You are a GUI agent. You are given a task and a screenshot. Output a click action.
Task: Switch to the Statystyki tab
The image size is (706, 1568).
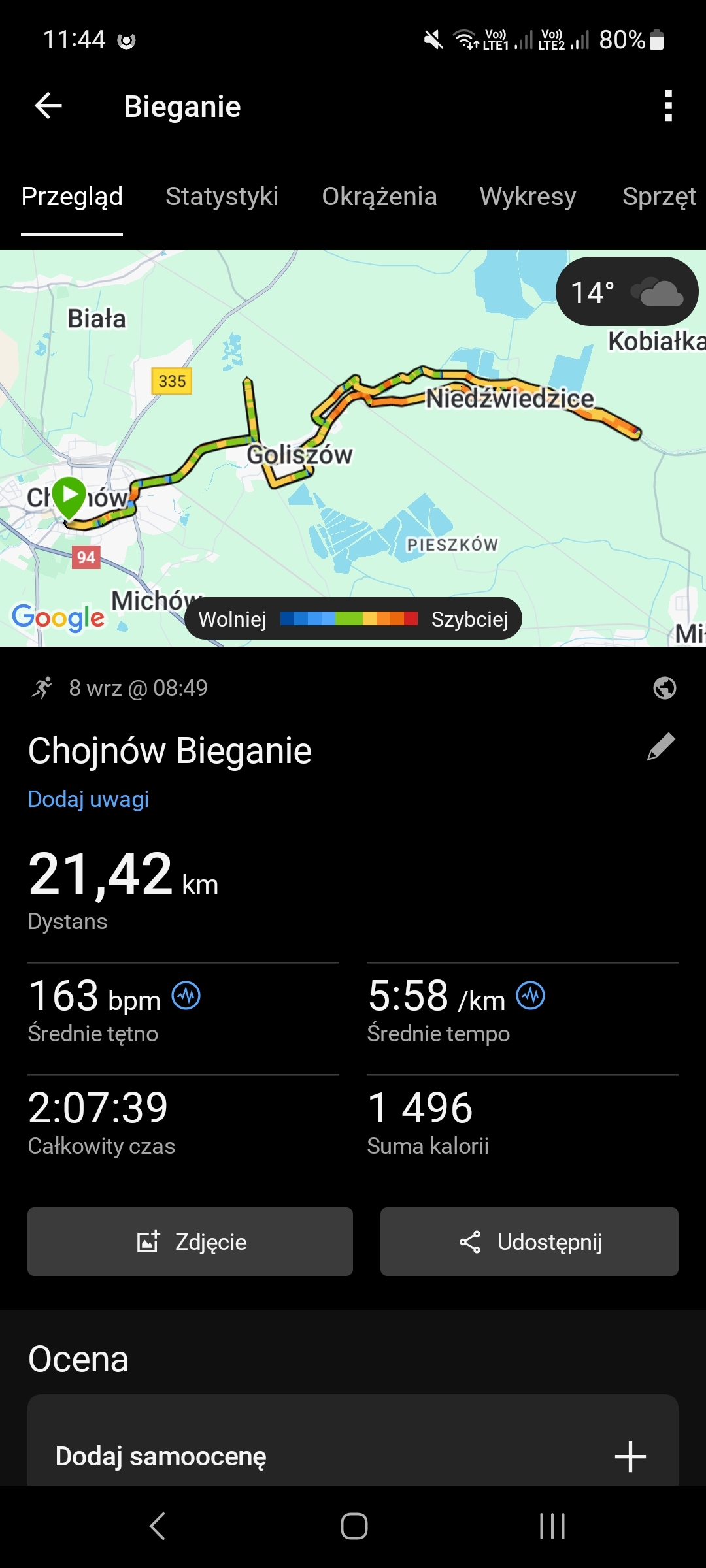coord(222,197)
